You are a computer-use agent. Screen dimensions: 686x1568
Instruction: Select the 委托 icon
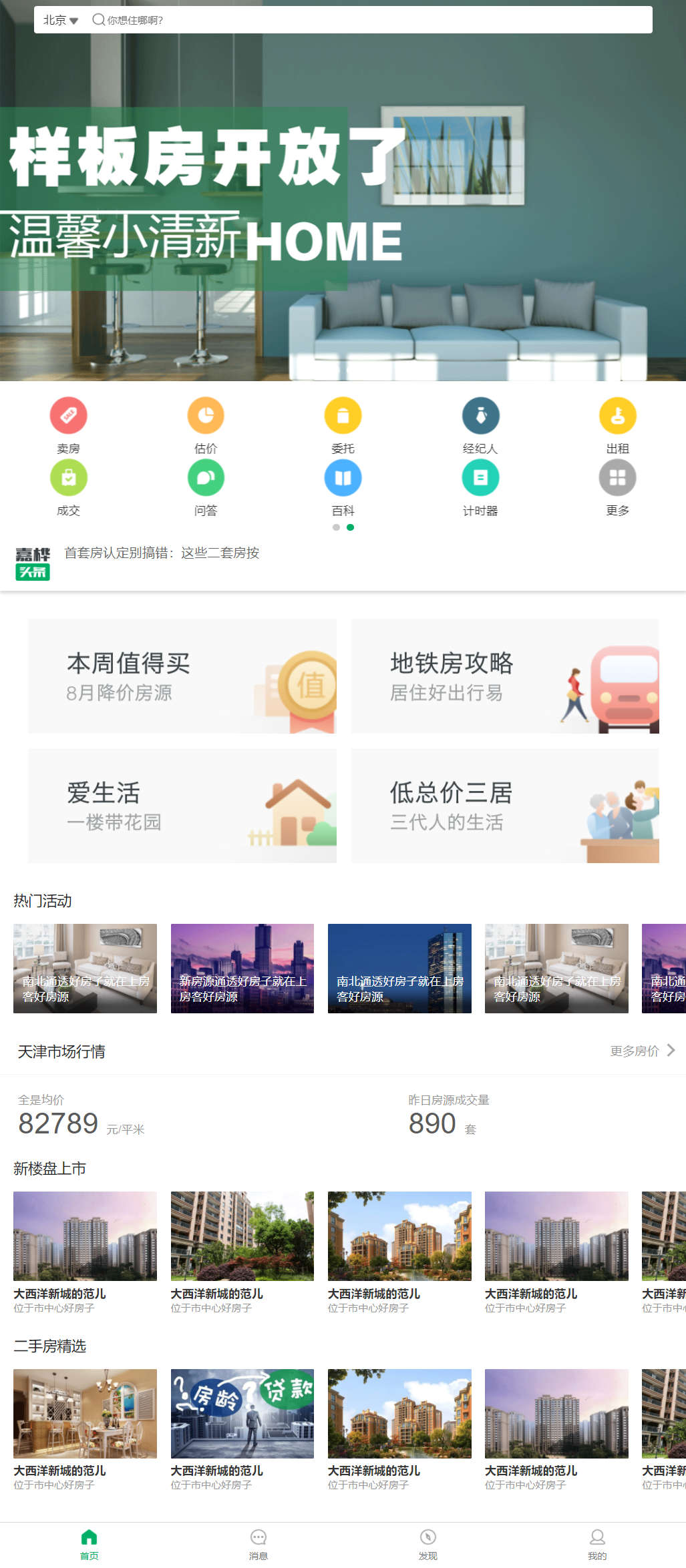coord(343,415)
